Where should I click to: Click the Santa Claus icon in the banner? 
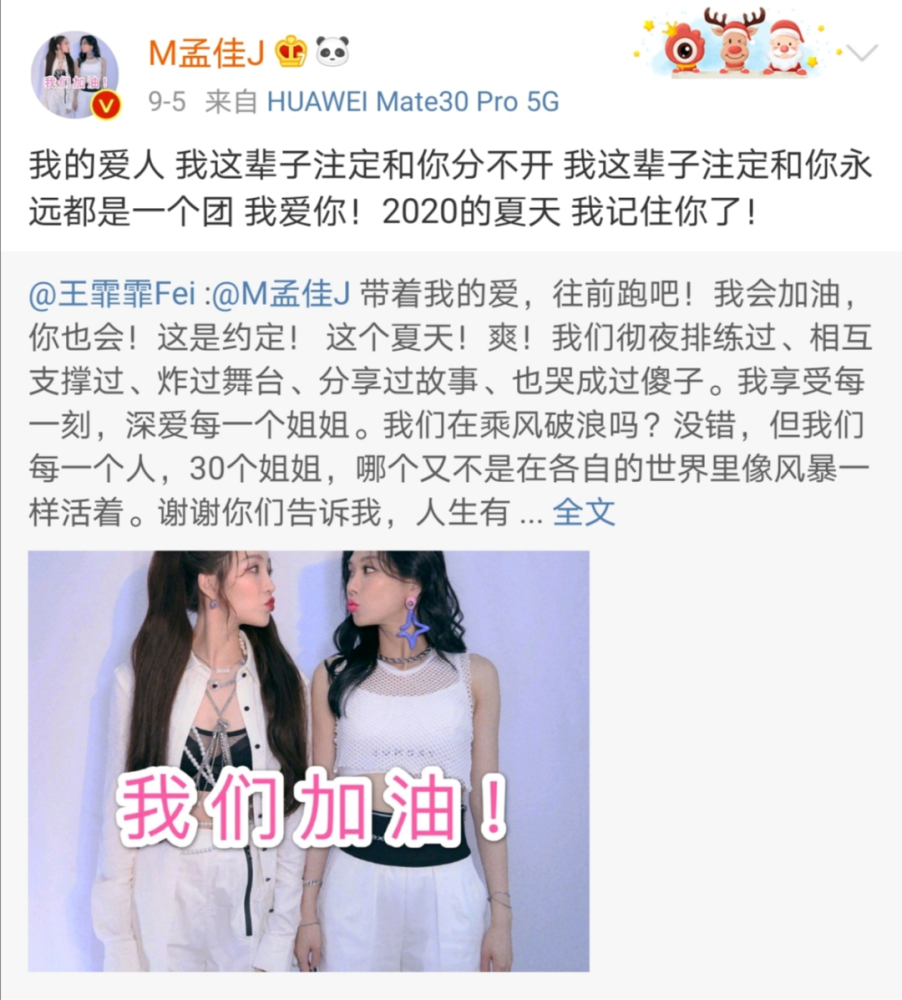pyautogui.click(x=786, y=47)
